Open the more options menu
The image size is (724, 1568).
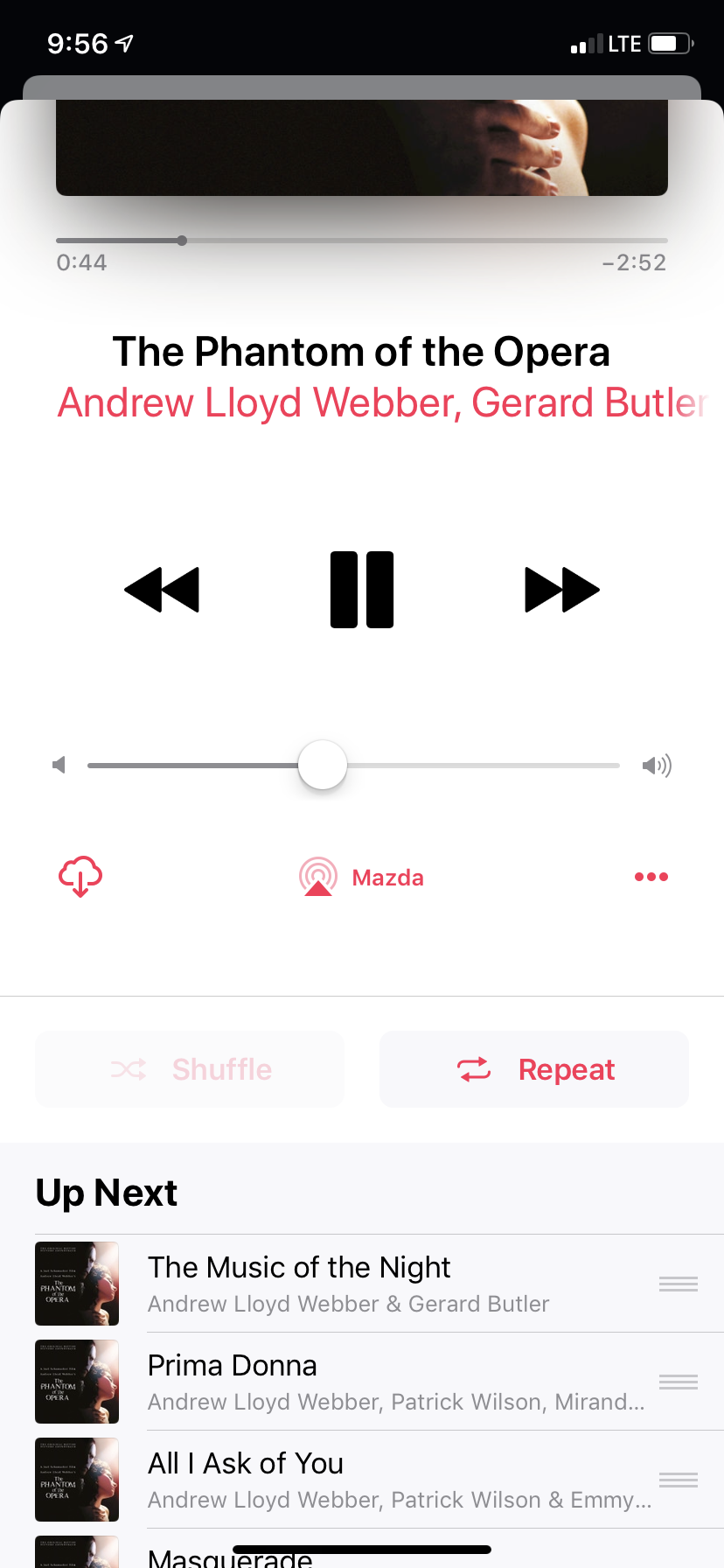(x=651, y=877)
